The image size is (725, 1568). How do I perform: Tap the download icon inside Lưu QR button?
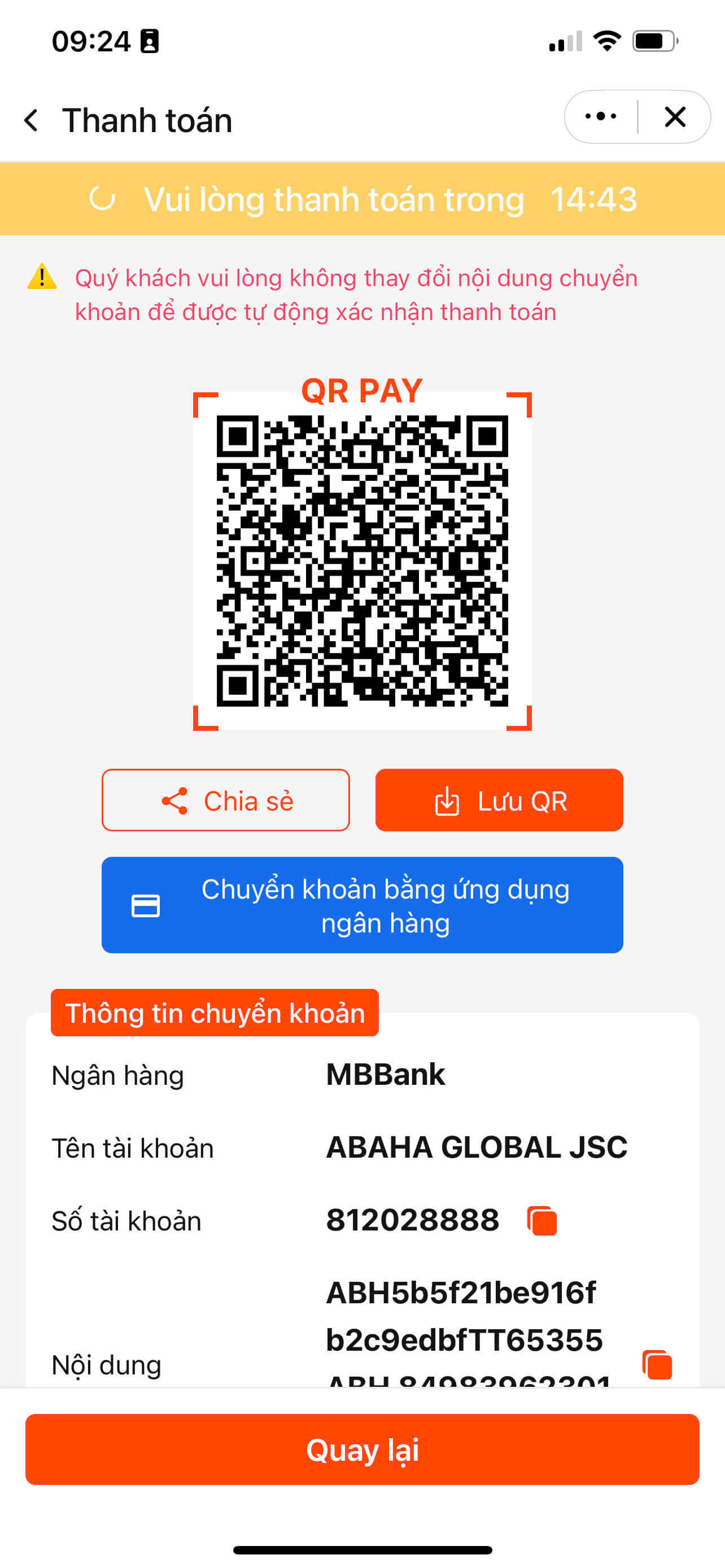[446, 800]
